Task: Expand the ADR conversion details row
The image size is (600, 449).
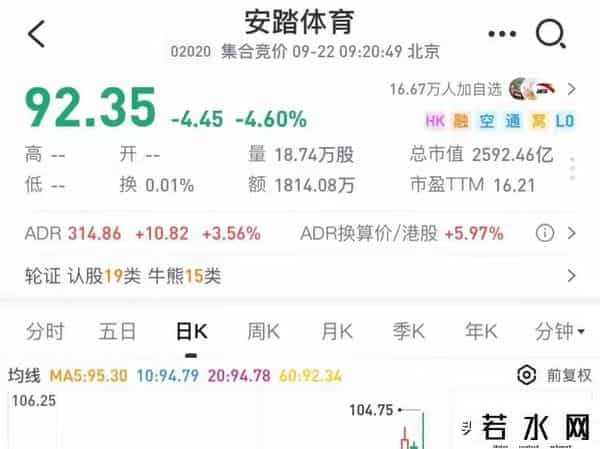Action: point(571,233)
